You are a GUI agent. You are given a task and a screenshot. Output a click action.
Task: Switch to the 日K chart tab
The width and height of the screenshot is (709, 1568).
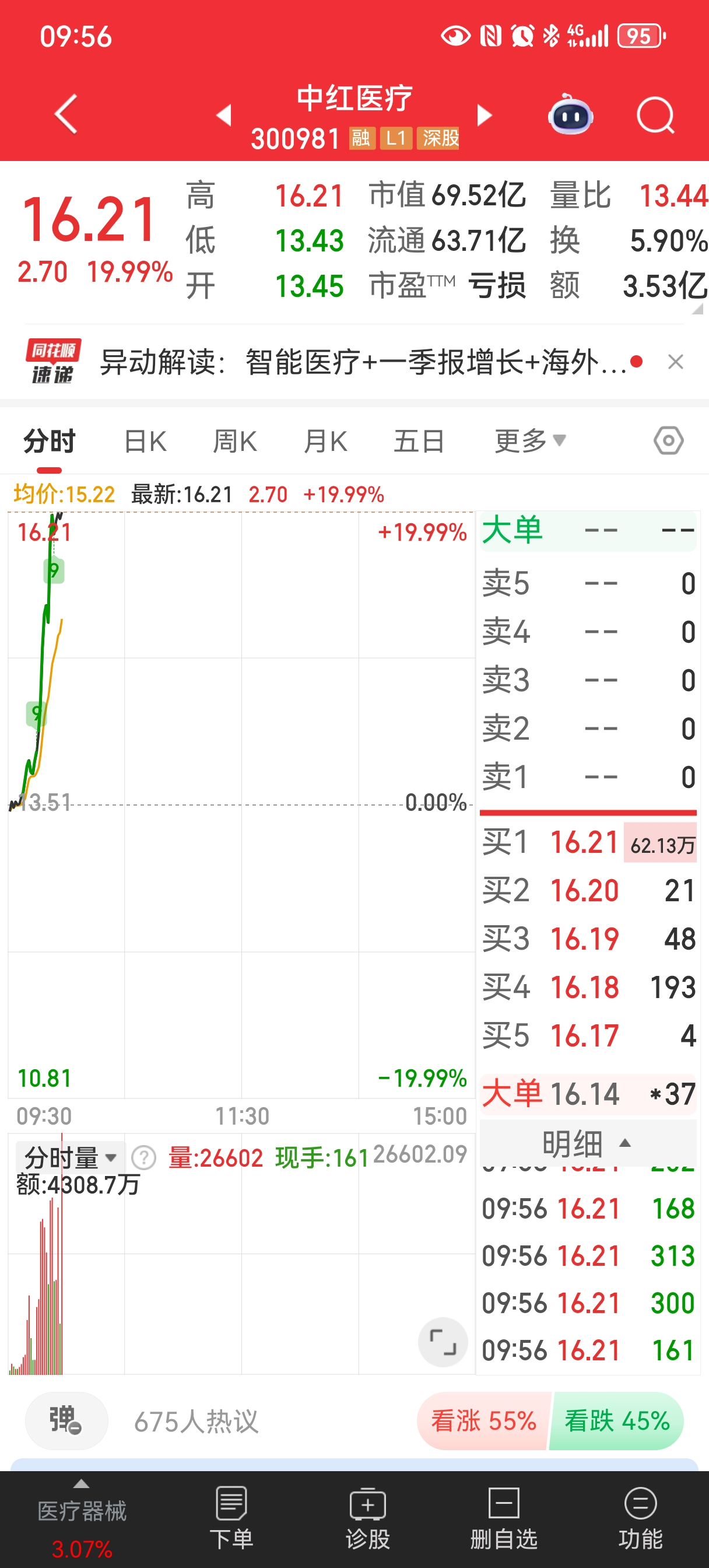[x=145, y=442]
